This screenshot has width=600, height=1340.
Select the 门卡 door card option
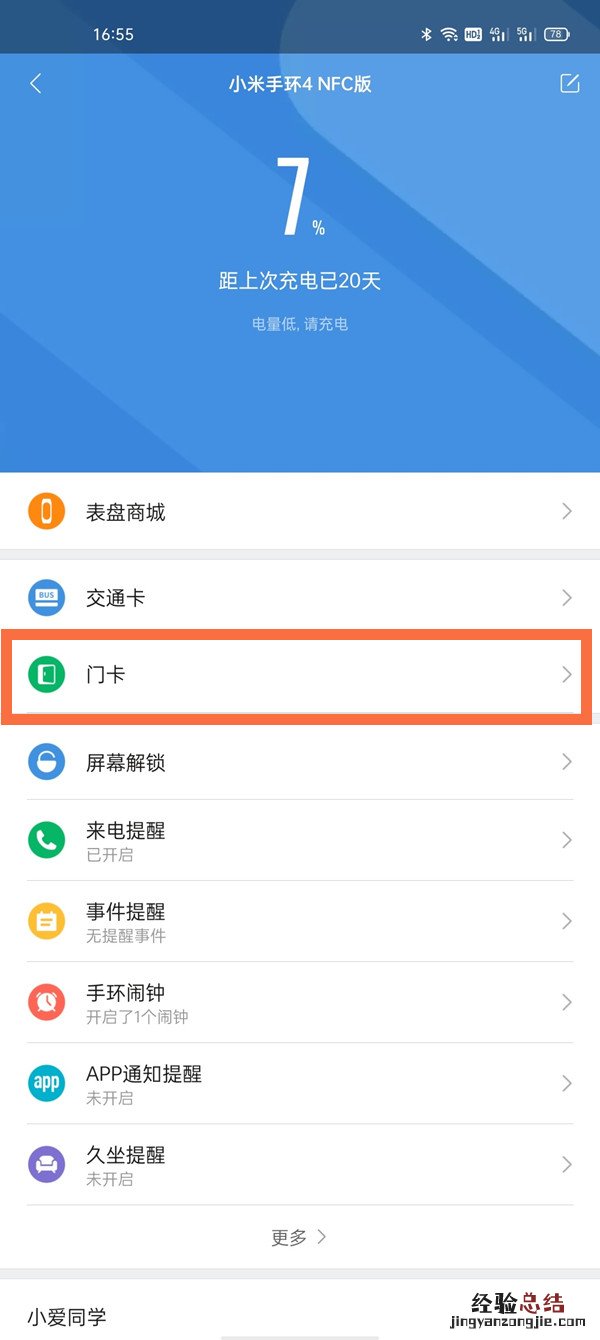pos(300,675)
